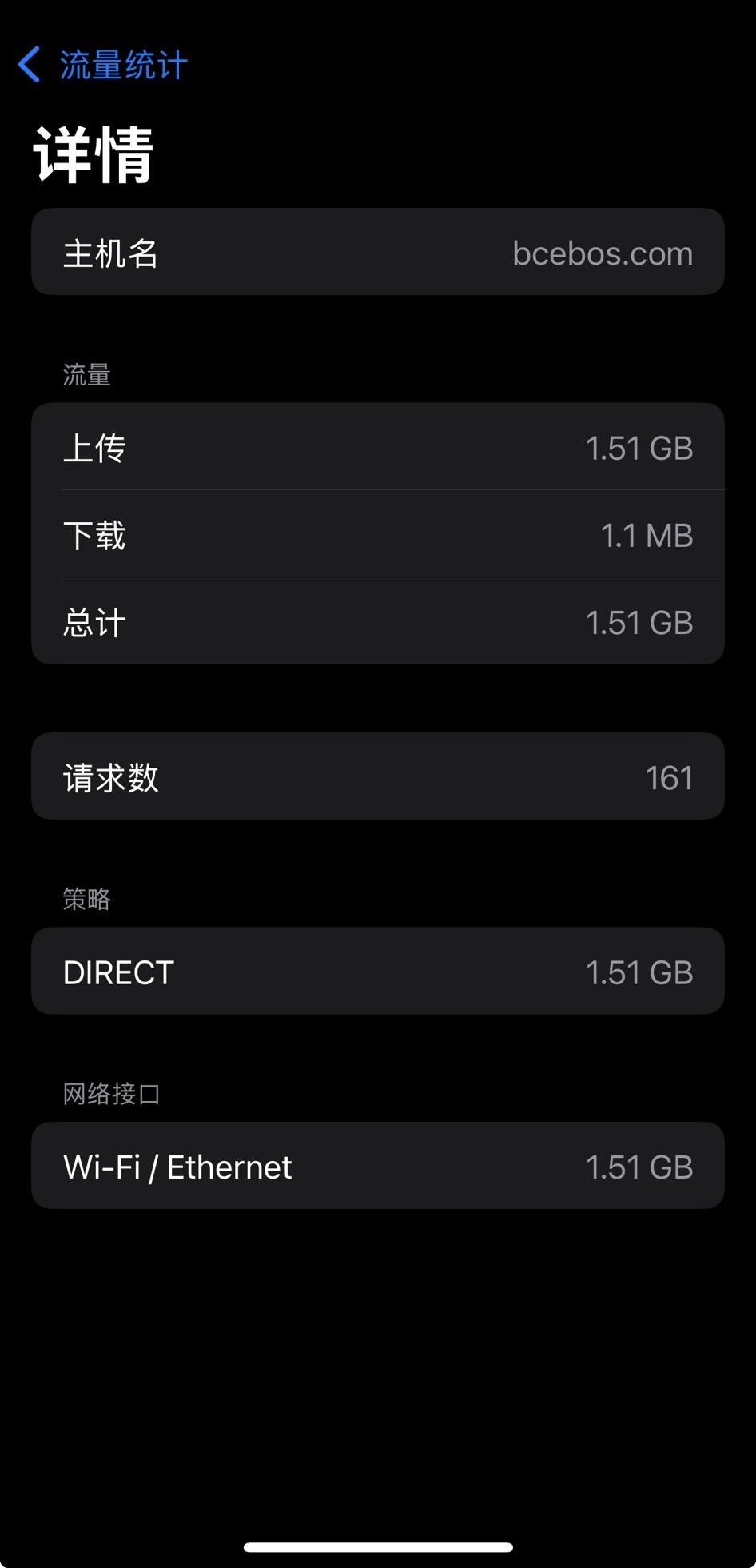Go back to 流量统计
Image resolution: width=756 pixels, height=1568 pixels.
tap(102, 65)
